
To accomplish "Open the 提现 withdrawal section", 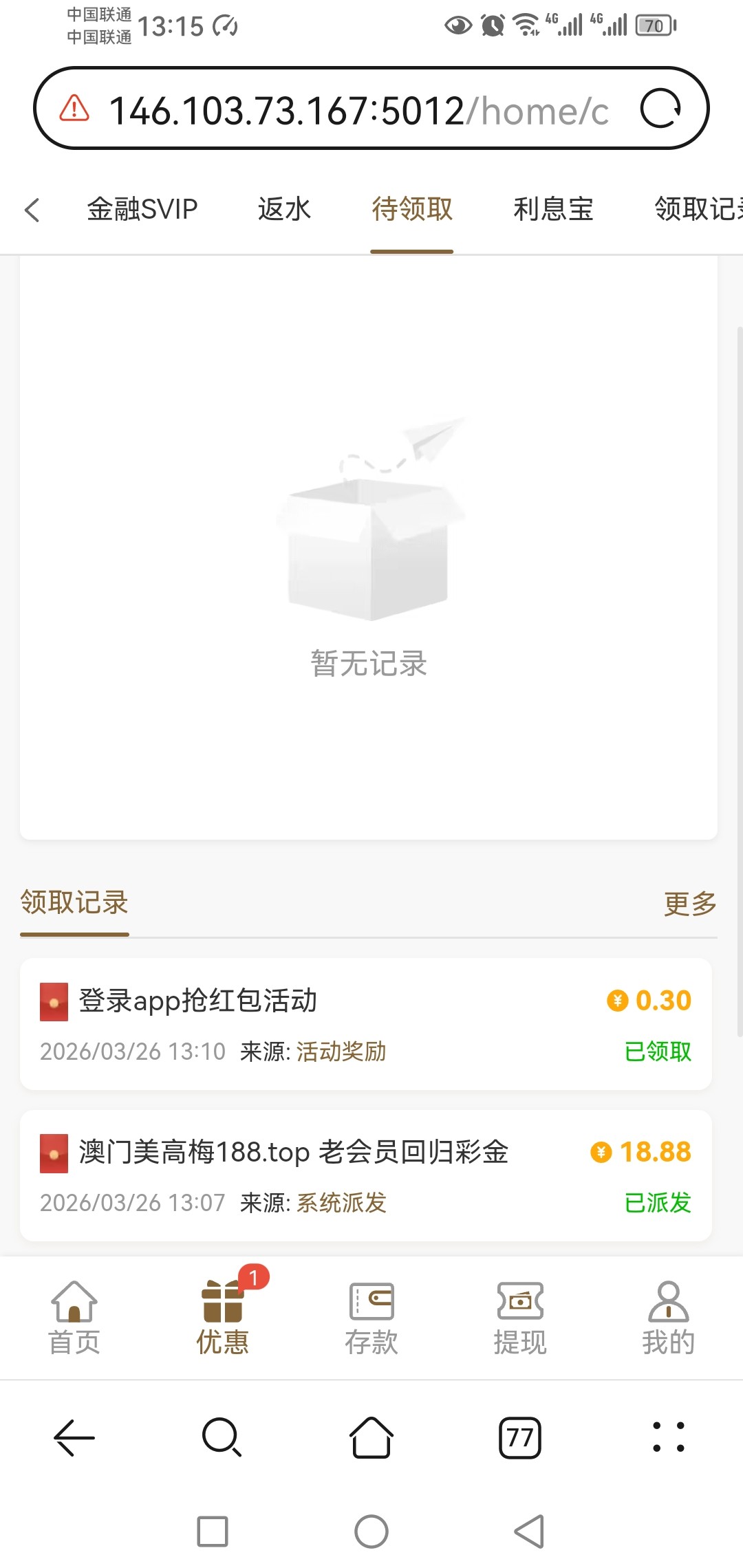I will coord(520,1318).
